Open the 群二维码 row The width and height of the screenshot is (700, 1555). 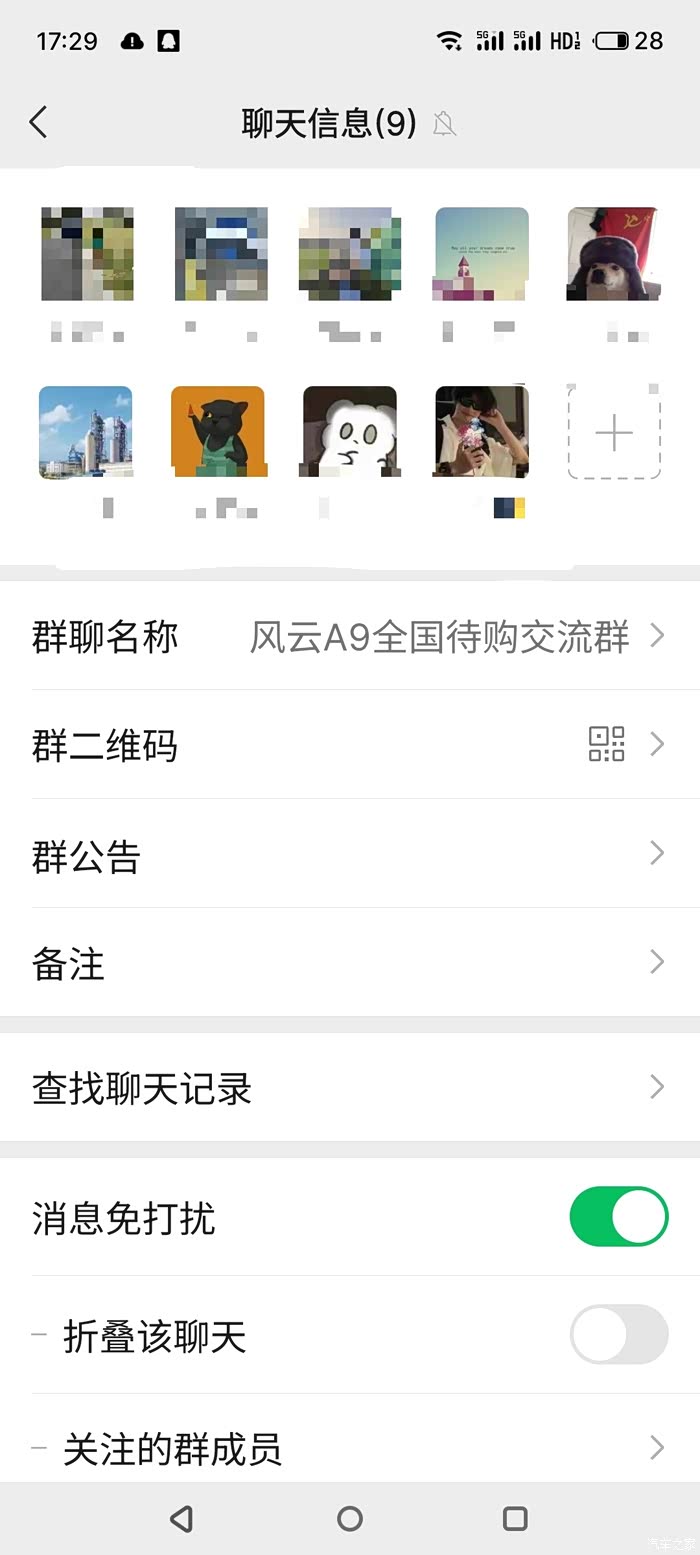[x=350, y=745]
